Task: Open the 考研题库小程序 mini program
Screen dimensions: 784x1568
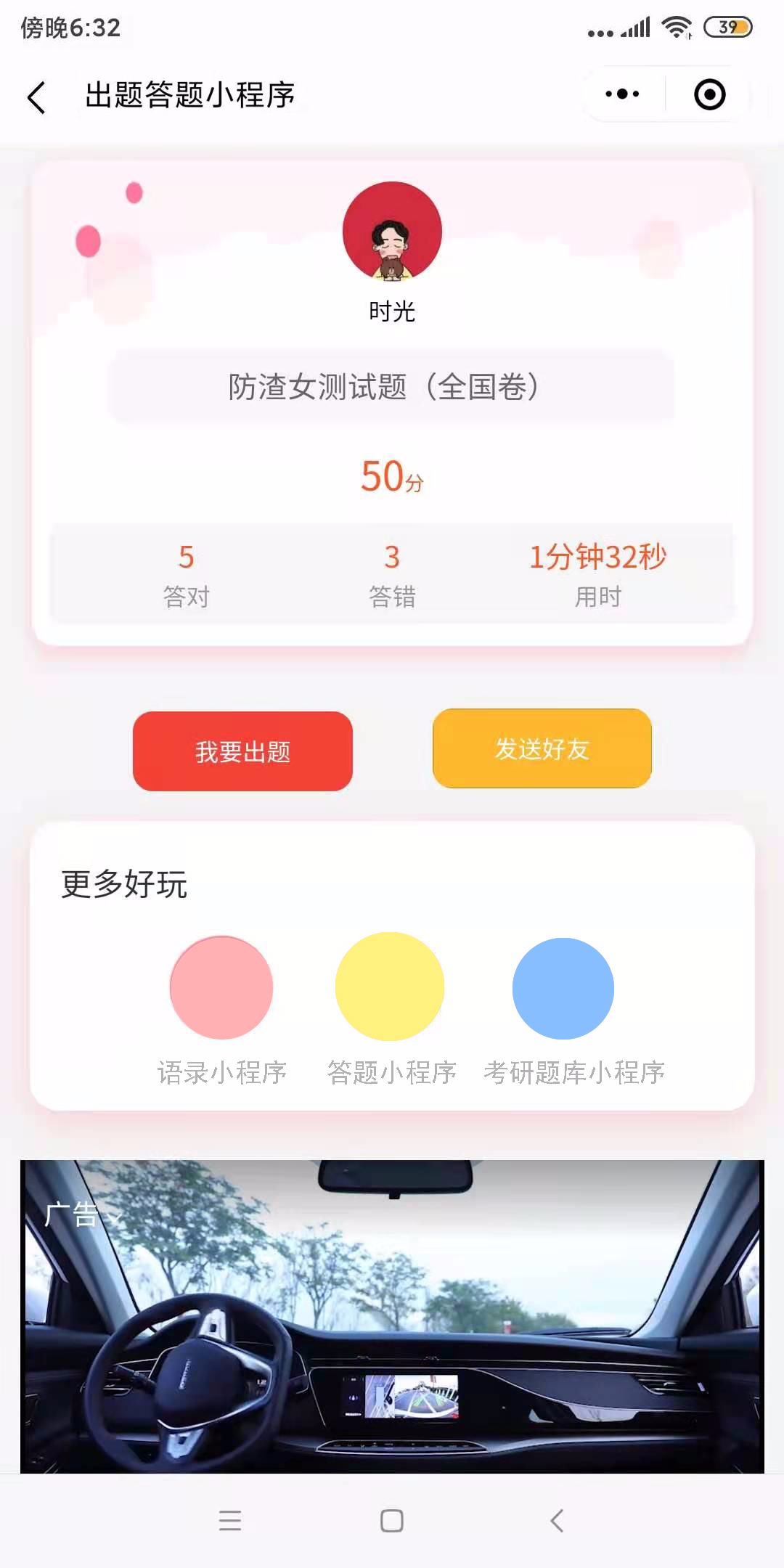Action: click(563, 989)
